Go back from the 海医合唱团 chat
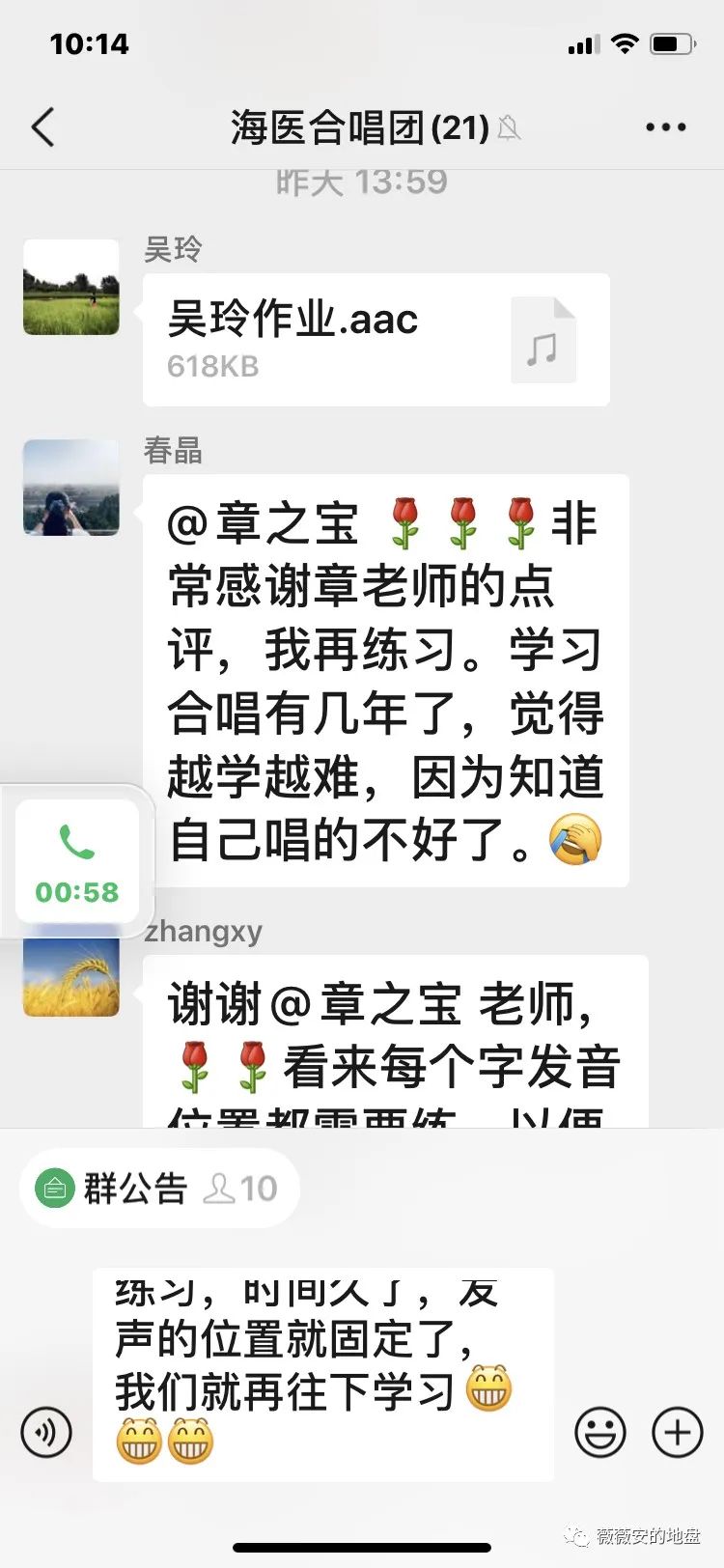The image size is (724, 1568). coord(43,127)
